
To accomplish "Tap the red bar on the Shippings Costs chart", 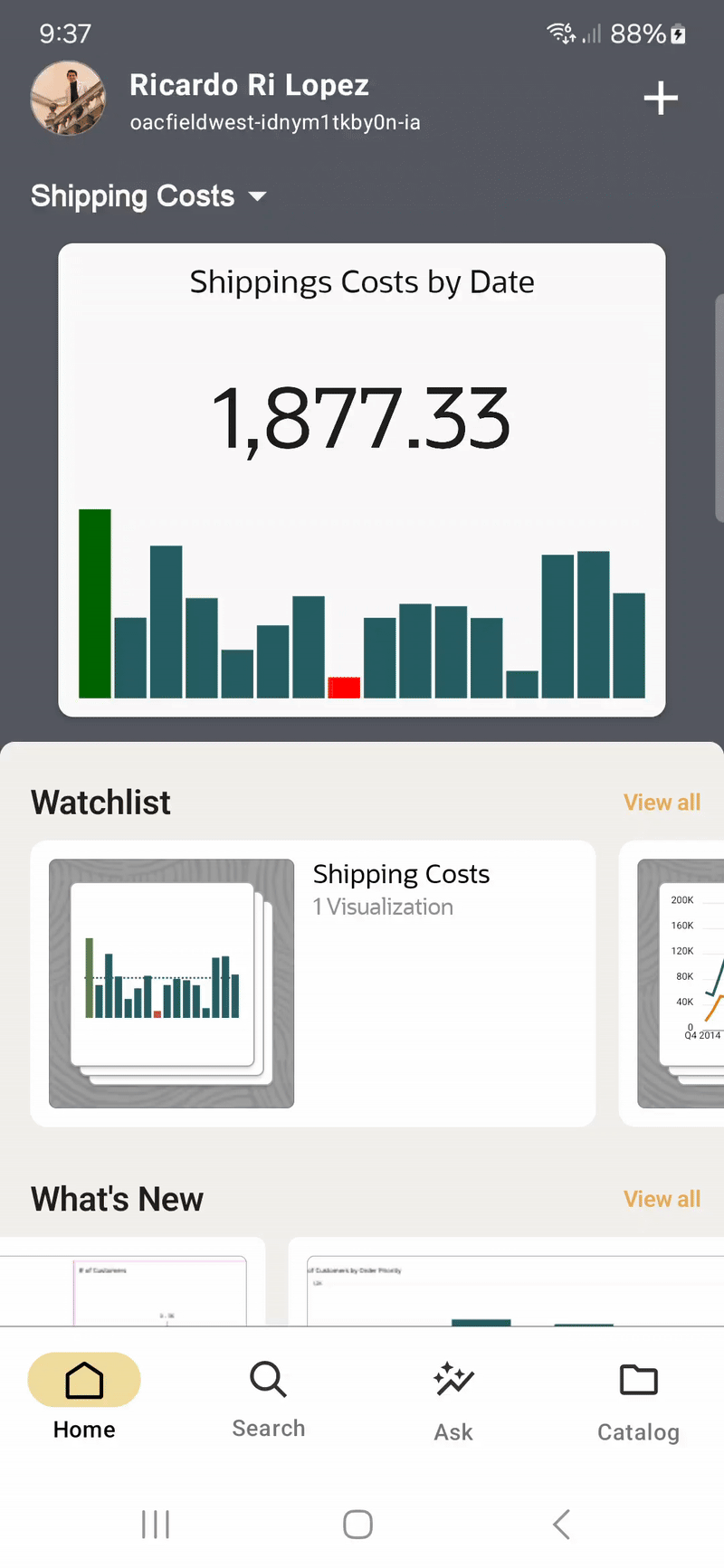I will click(x=344, y=686).
